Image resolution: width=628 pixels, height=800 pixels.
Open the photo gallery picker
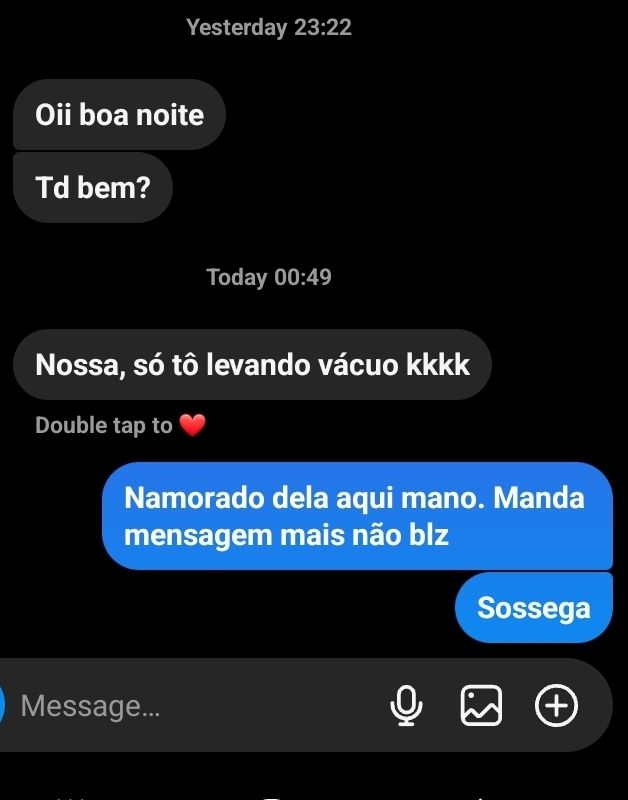pos(481,706)
